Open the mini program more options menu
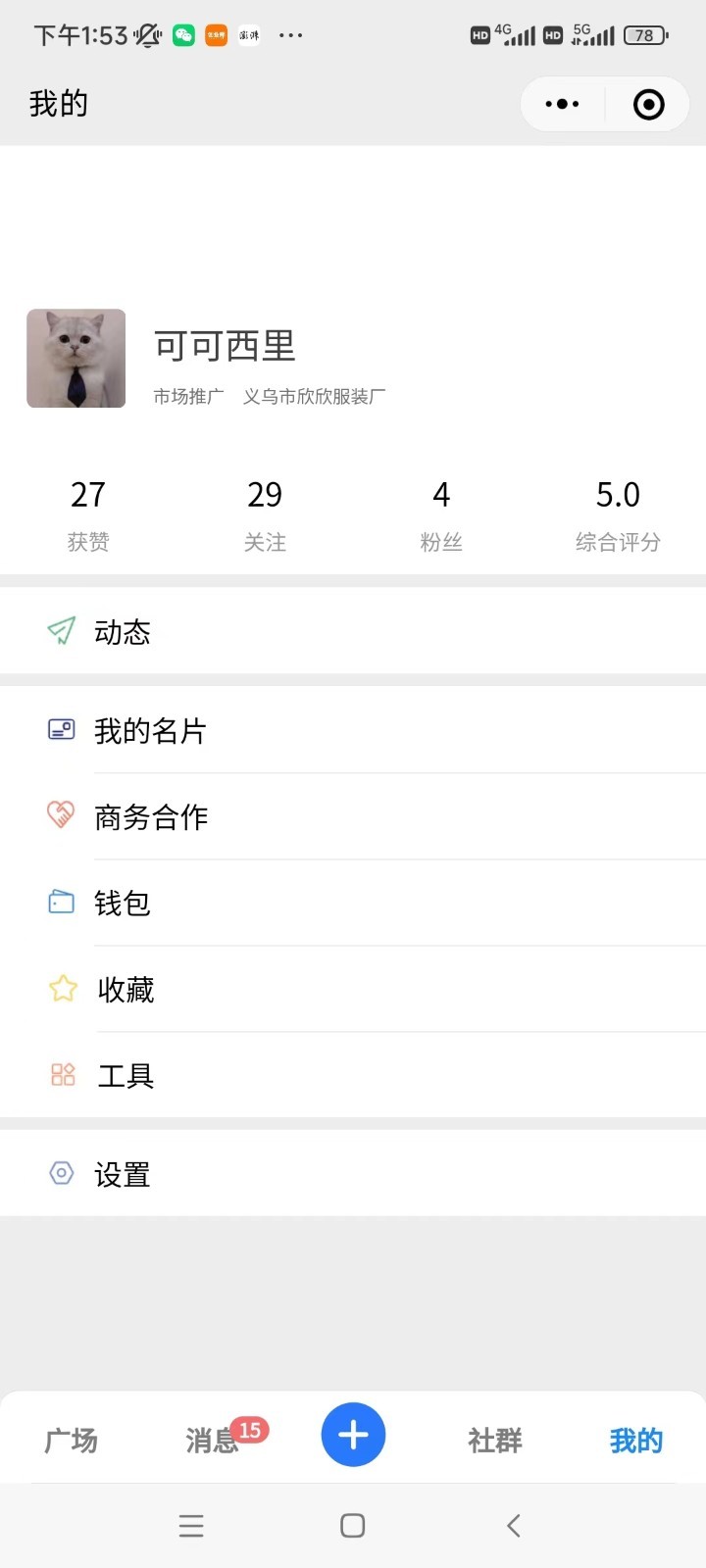Screen dimensions: 706x1568 [x=562, y=104]
